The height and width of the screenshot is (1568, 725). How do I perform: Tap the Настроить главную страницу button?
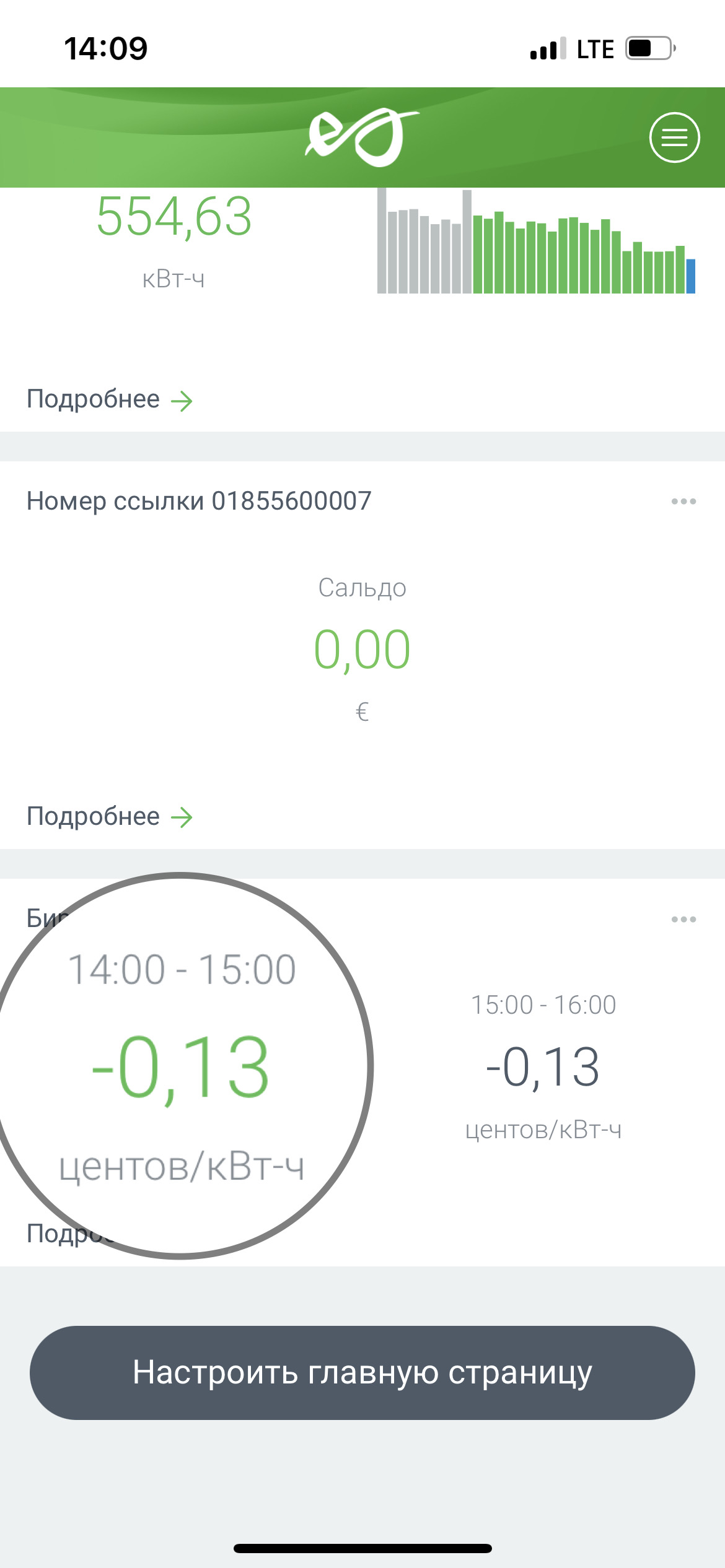362,1372
